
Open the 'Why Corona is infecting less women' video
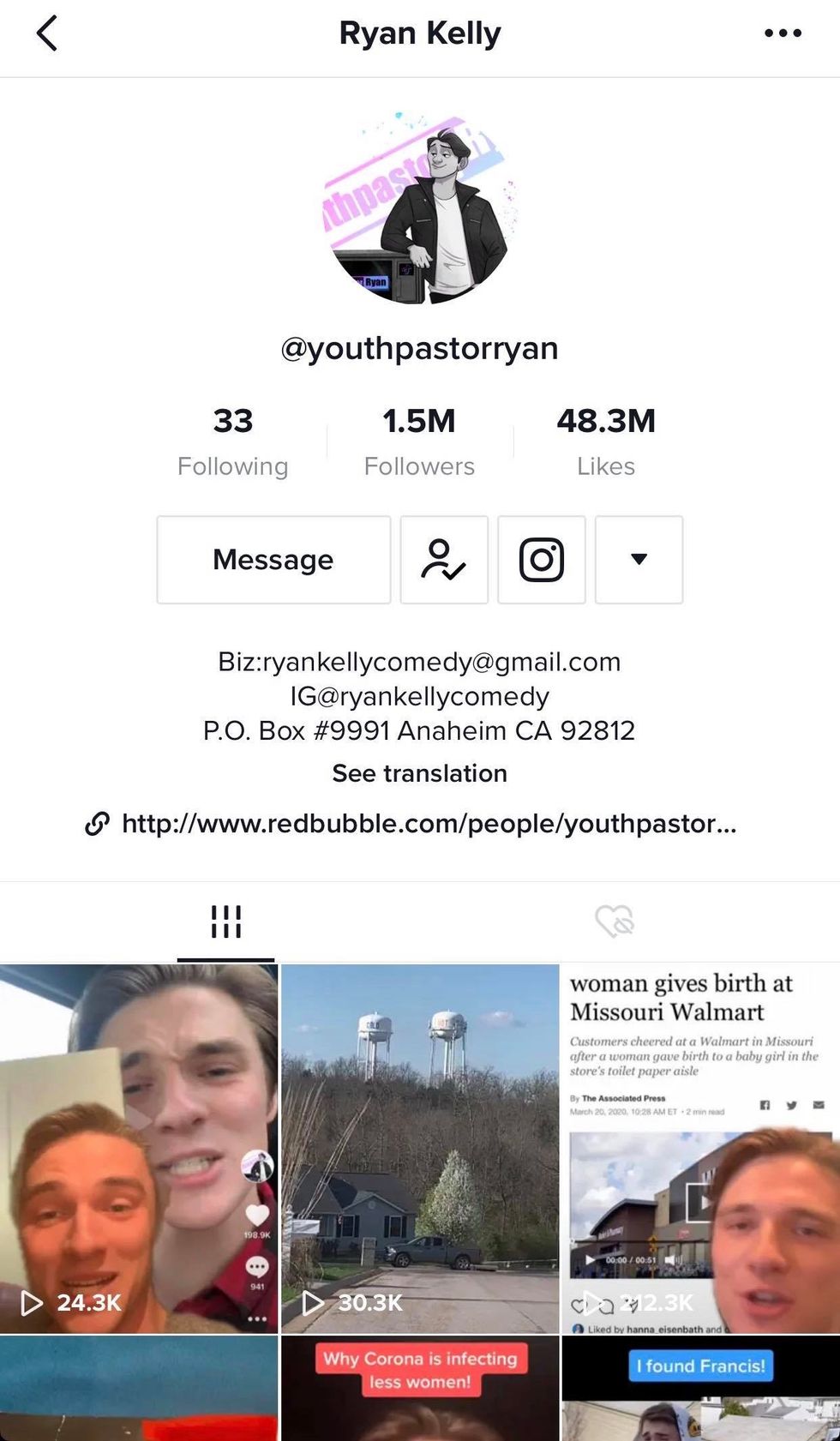[419, 1389]
